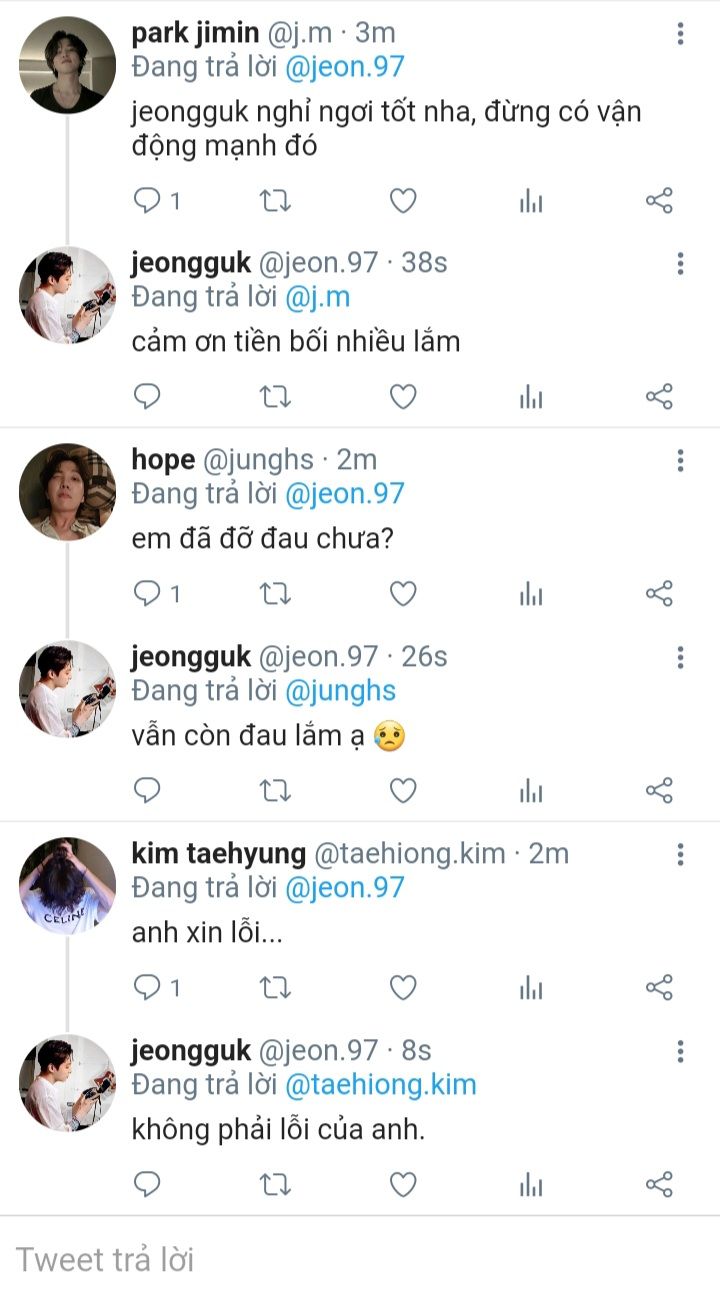Retweet park jimin's reply
720x1305 pixels.
click(x=275, y=201)
